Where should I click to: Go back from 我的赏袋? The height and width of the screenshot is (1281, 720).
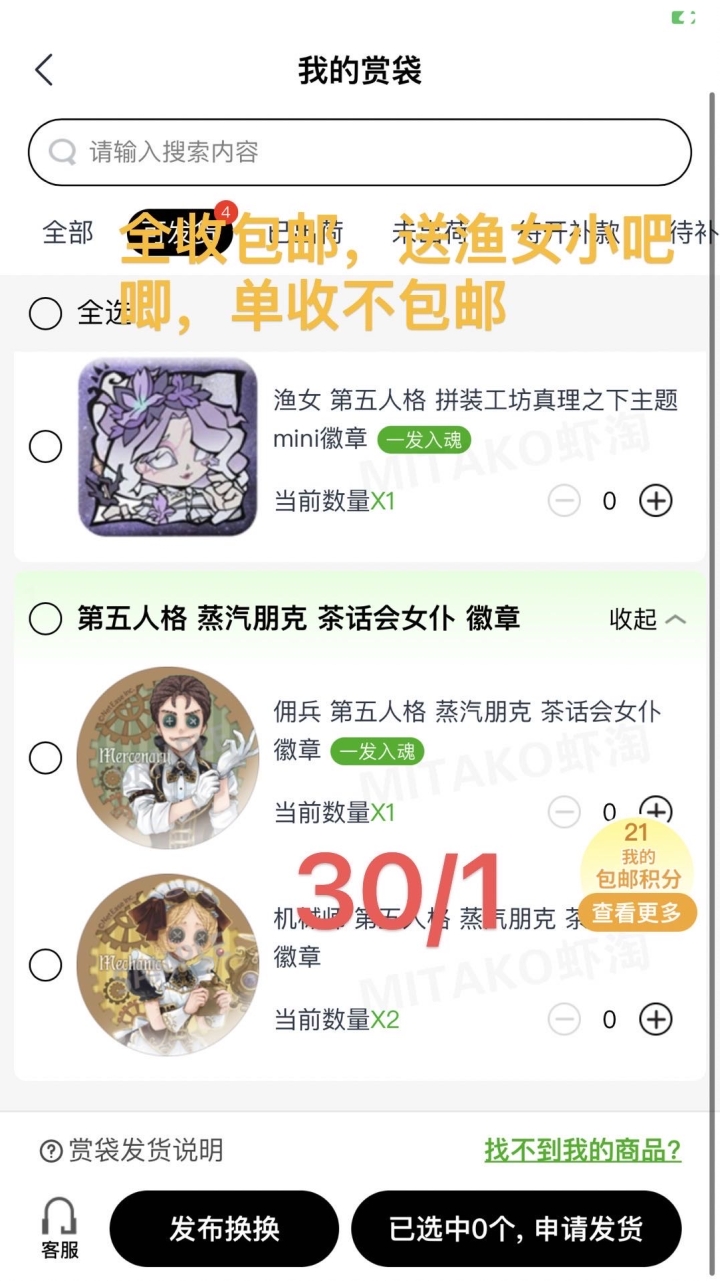44,71
